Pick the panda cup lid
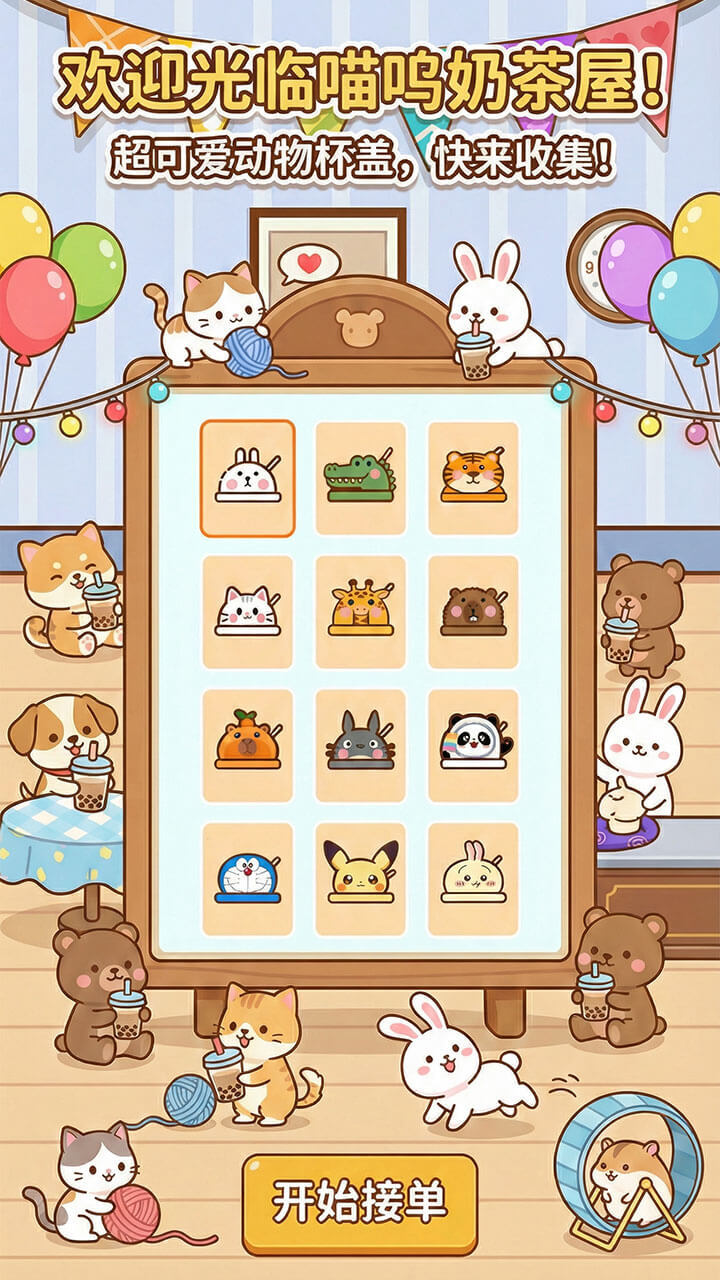 tap(473, 745)
